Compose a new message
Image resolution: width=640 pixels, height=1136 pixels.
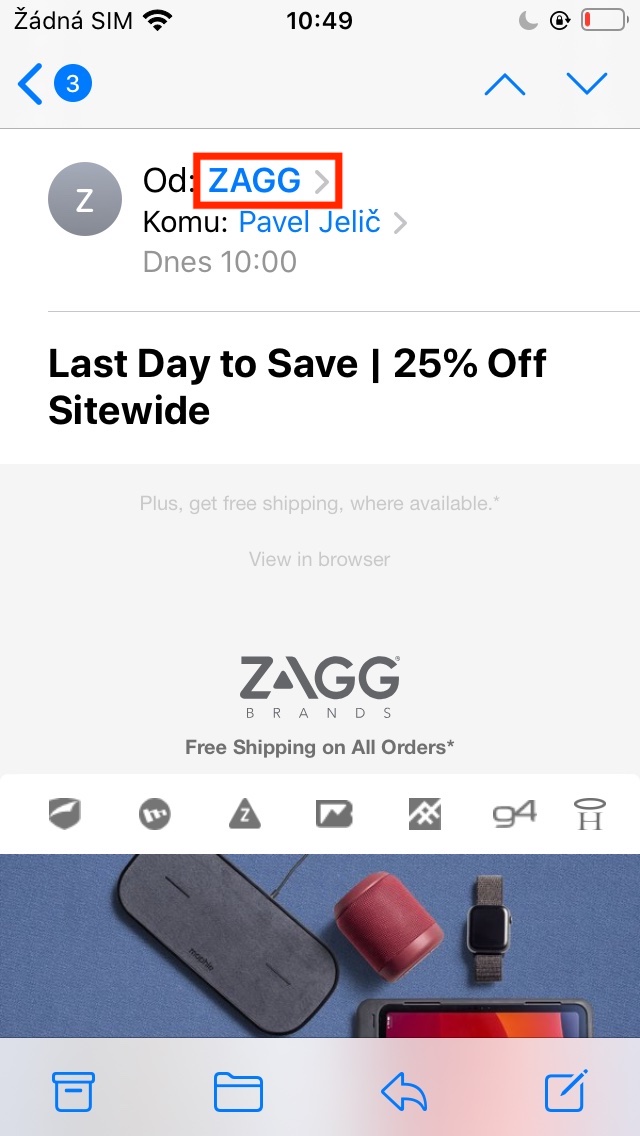565,1090
